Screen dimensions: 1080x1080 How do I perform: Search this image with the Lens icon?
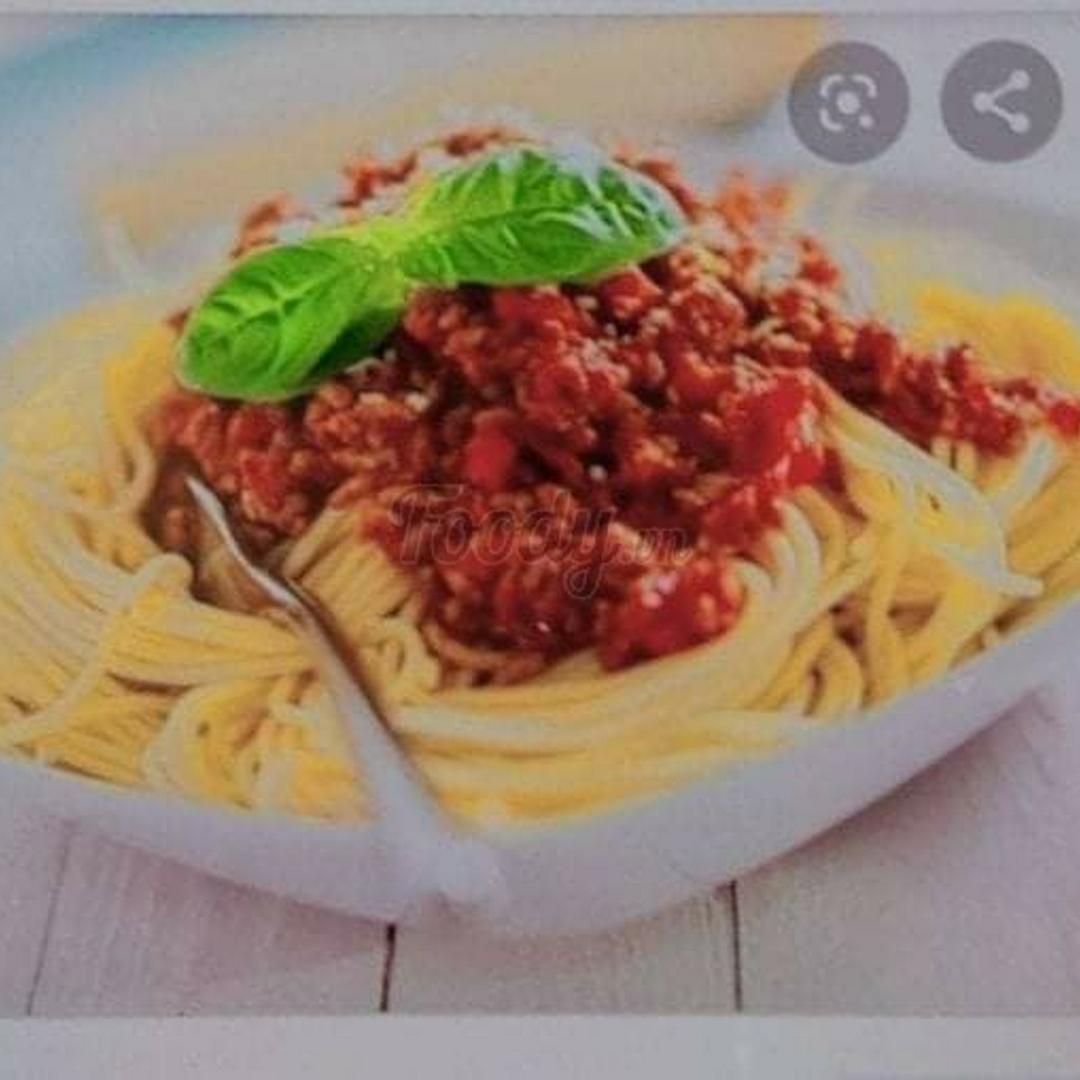pyautogui.click(x=848, y=102)
